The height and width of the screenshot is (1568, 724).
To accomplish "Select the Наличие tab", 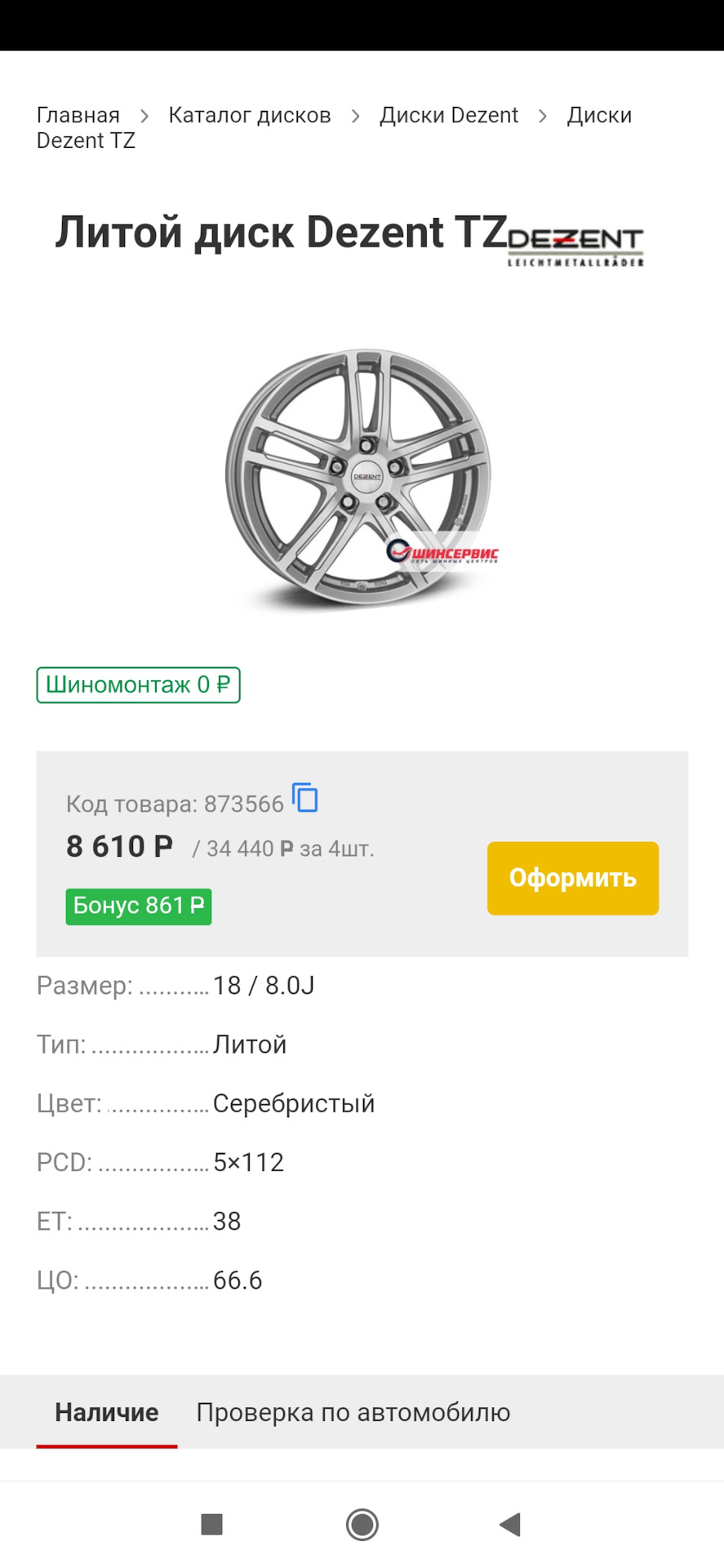I will click(x=107, y=1412).
